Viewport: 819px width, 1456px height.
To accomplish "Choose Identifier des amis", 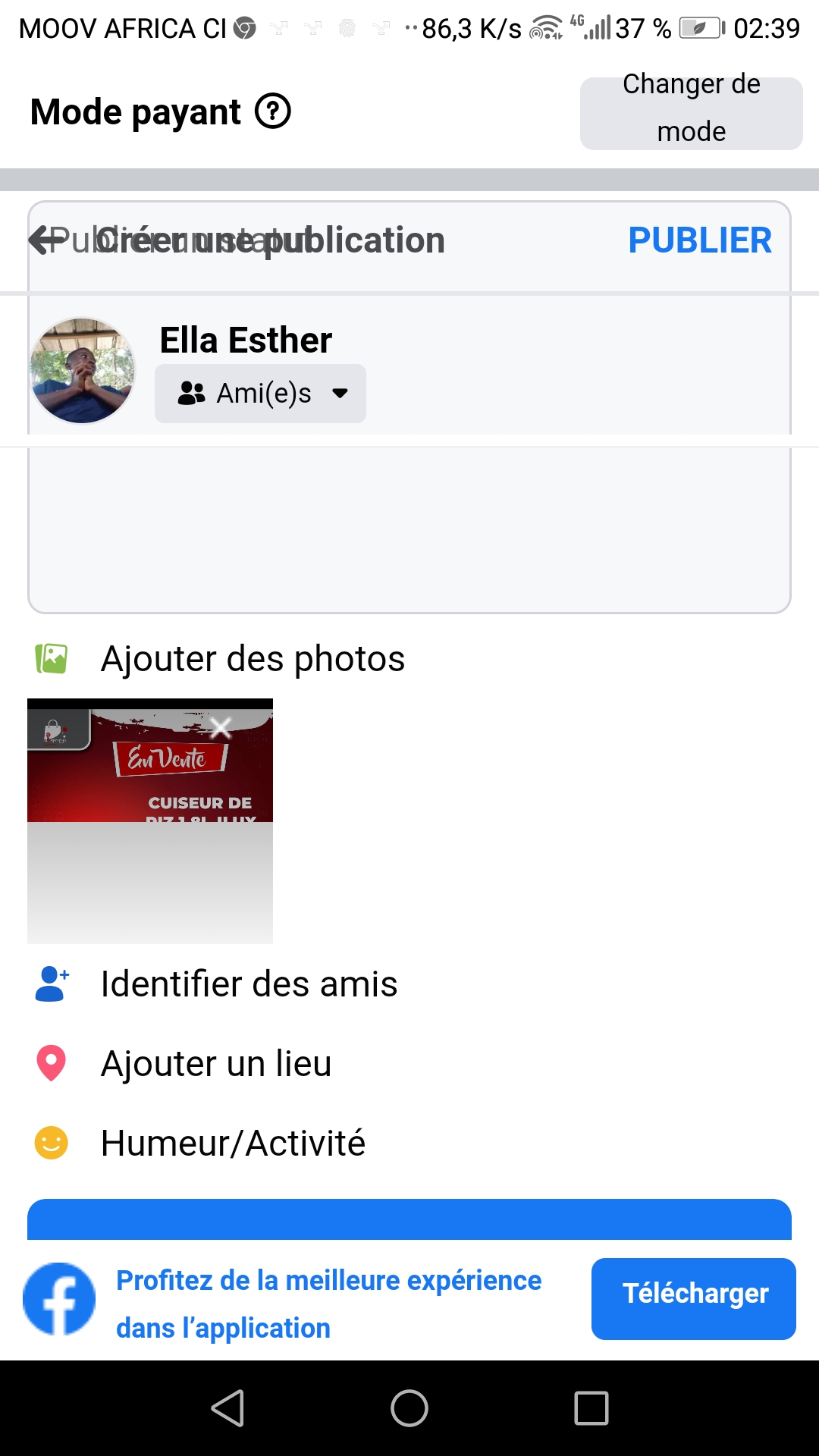I will pos(249,984).
